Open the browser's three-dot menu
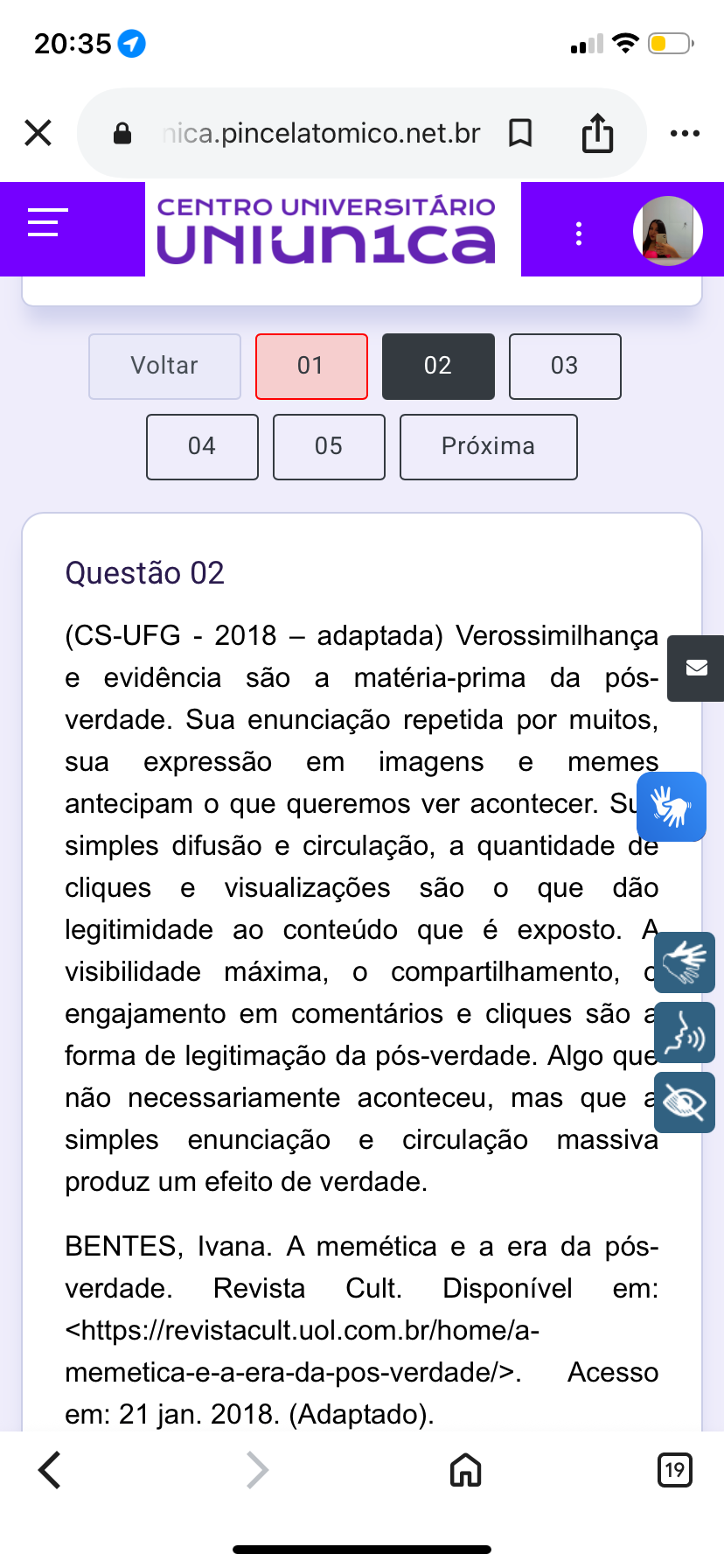The height and width of the screenshot is (1568, 724). pyautogui.click(x=684, y=133)
